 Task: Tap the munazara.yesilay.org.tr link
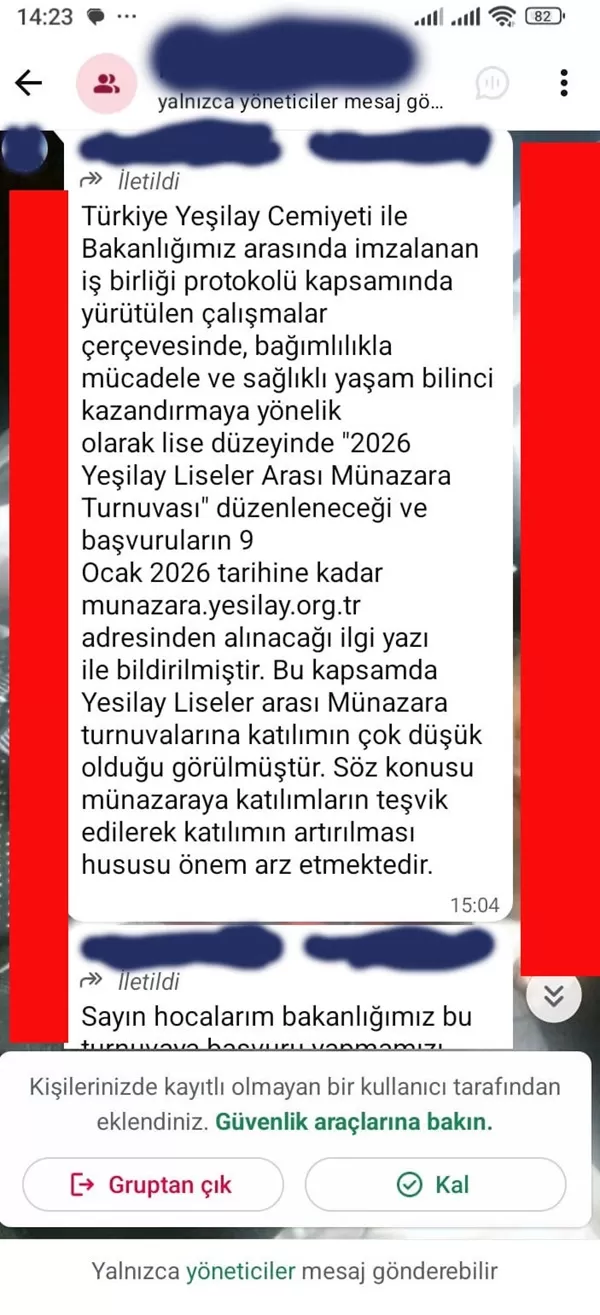[x=220, y=605]
